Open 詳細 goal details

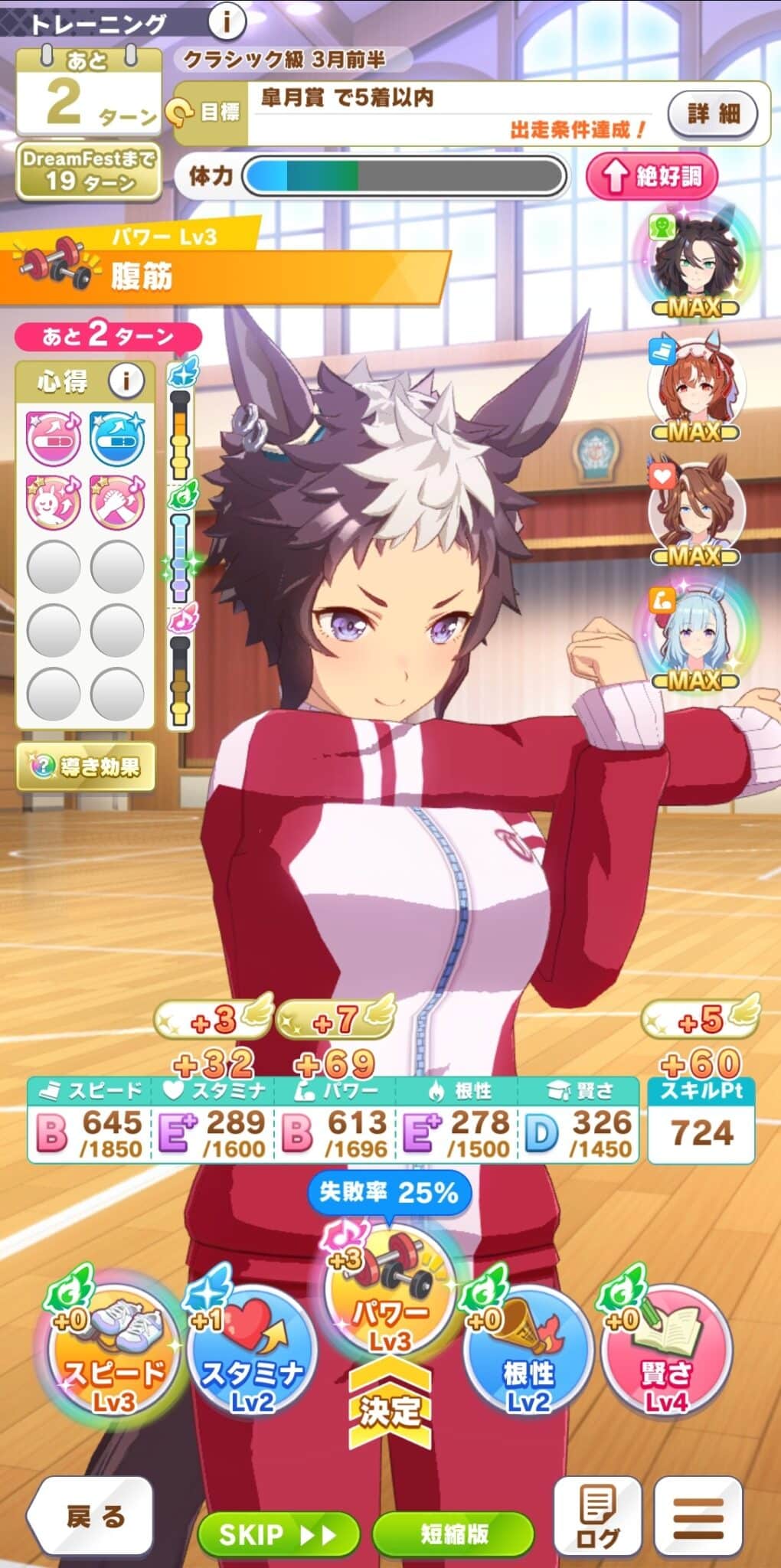click(712, 114)
